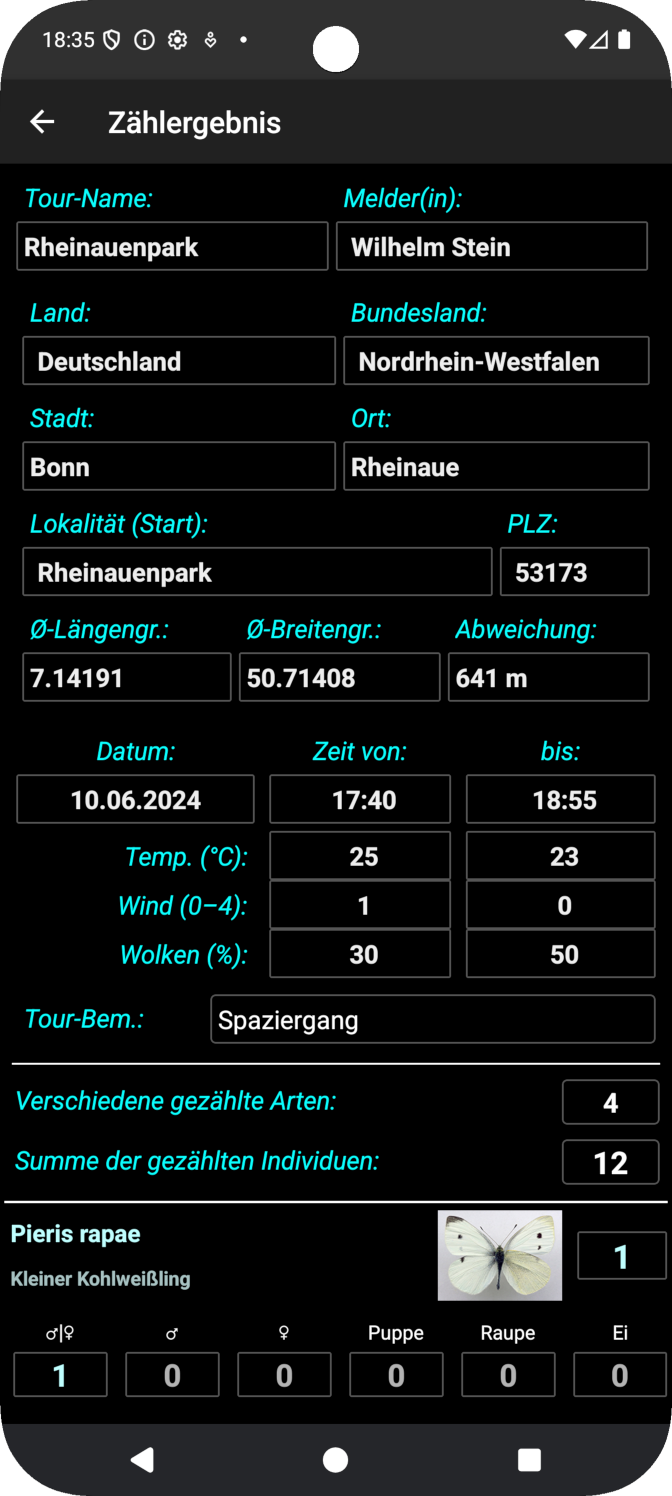The image size is (672, 1496).
Task: Open the recent apps overview
Action: pos(529,1460)
